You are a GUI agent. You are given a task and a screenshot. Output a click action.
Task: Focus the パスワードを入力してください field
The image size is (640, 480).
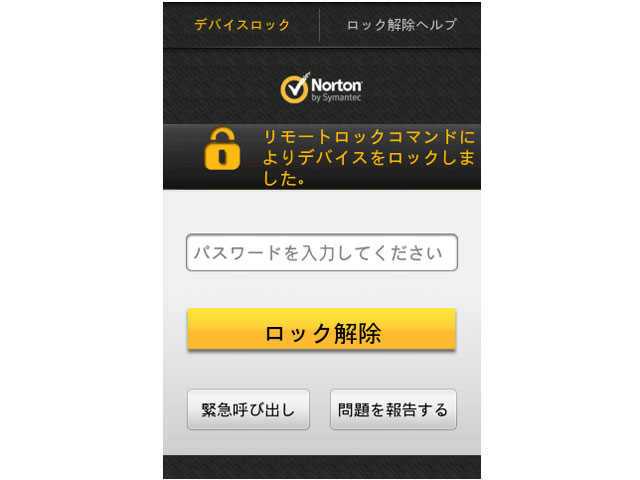[321, 253]
